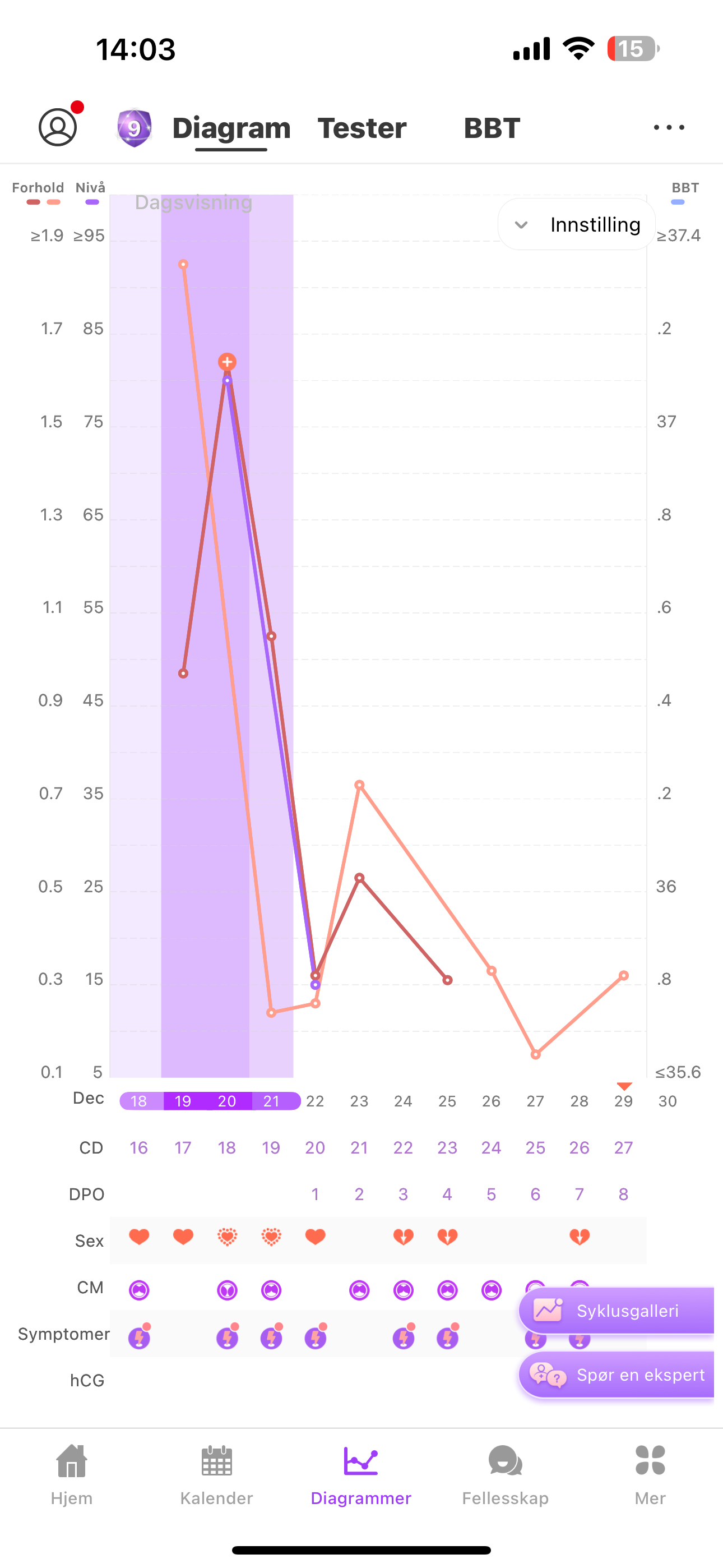Go to the Hjem tab

72,1474
